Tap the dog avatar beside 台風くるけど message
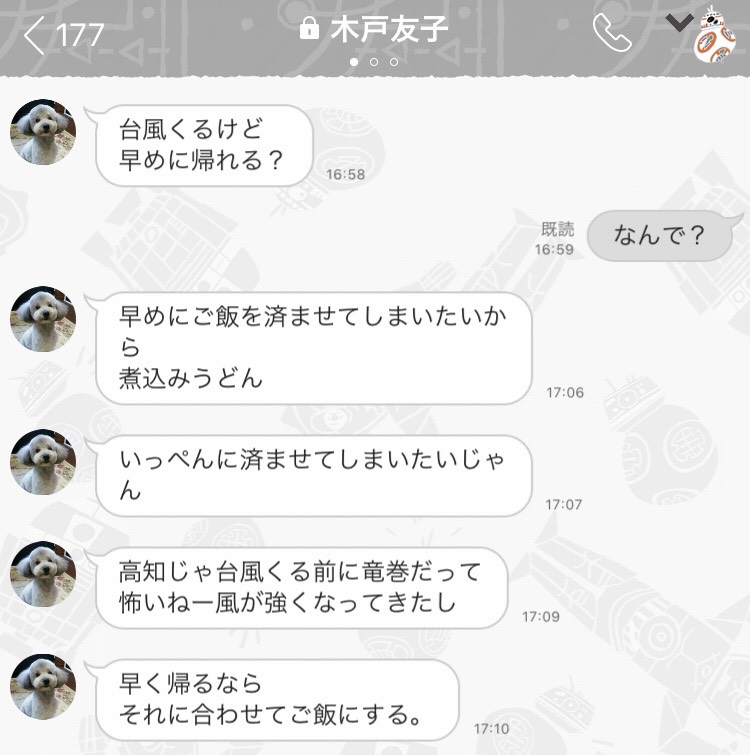The image size is (750, 755). 43,132
